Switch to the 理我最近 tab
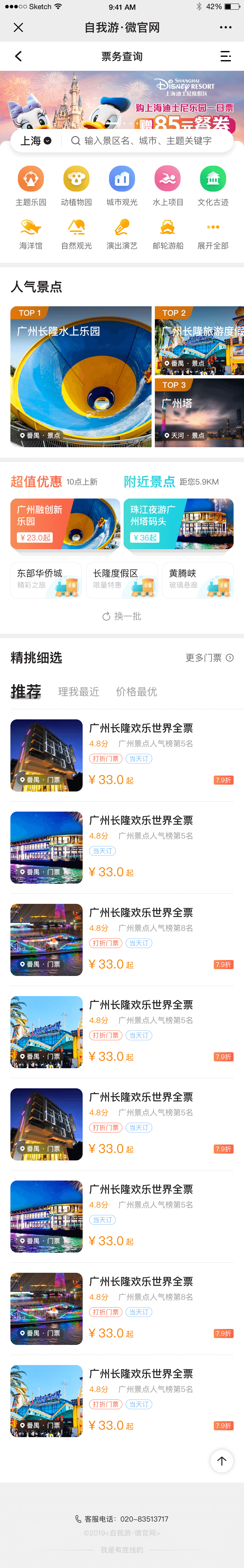Screen dimensions: 244x1568 79,691
